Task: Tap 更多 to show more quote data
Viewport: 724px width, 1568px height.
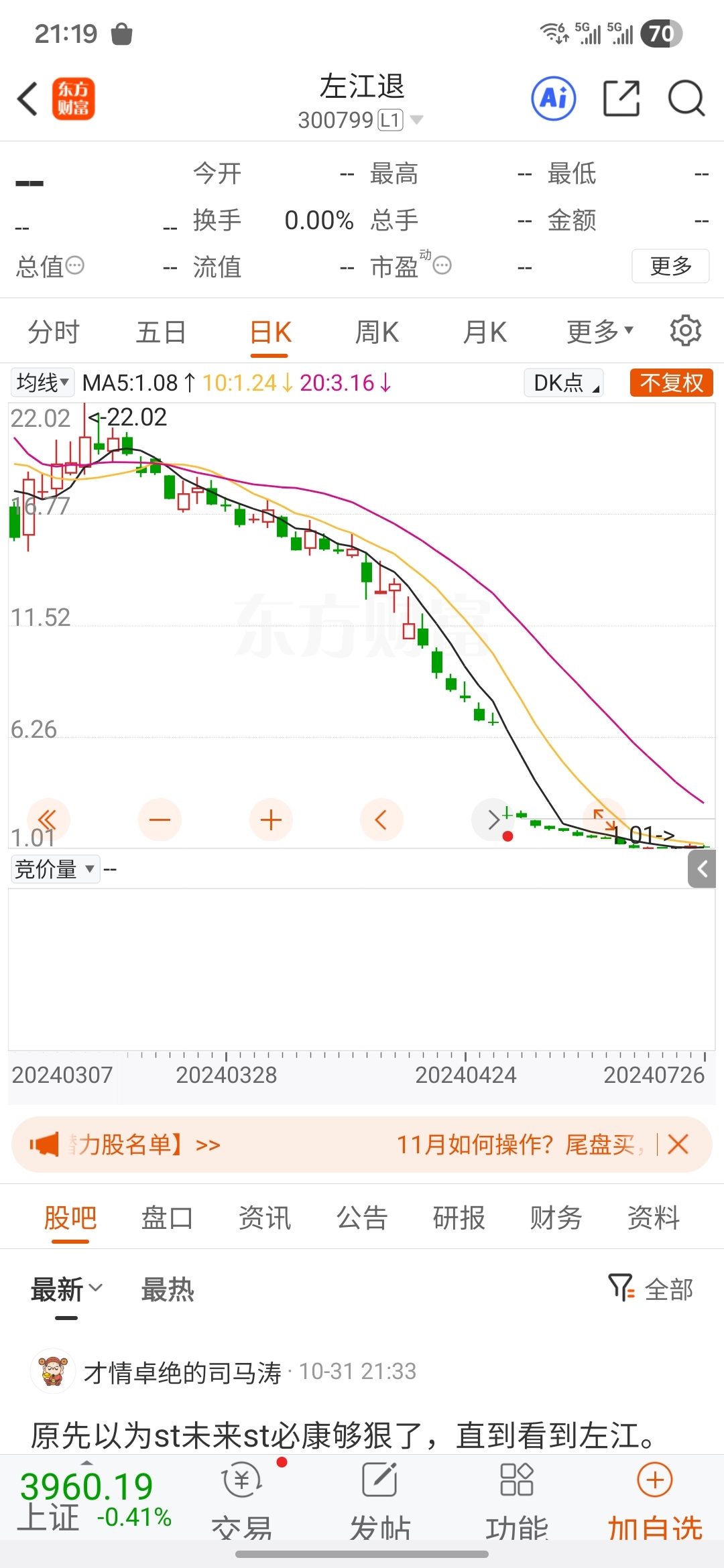Action: (x=670, y=266)
